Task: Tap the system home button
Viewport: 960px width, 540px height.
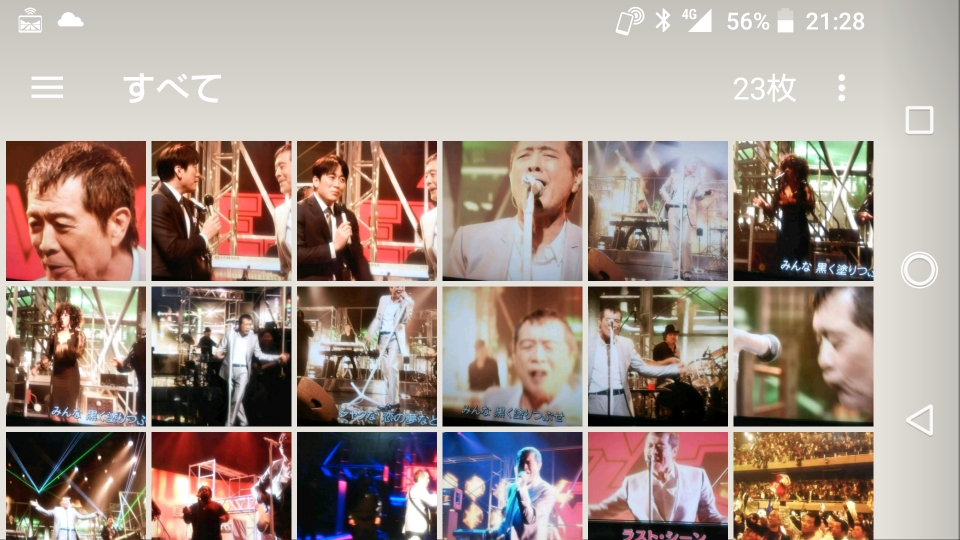Action: tap(919, 270)
